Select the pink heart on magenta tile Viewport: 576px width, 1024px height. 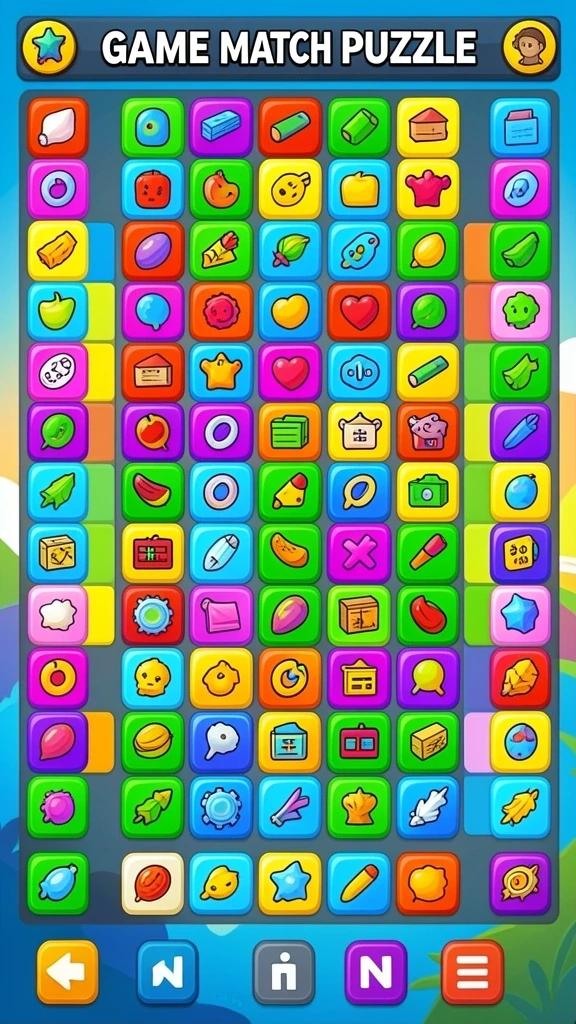click(290, 372)
